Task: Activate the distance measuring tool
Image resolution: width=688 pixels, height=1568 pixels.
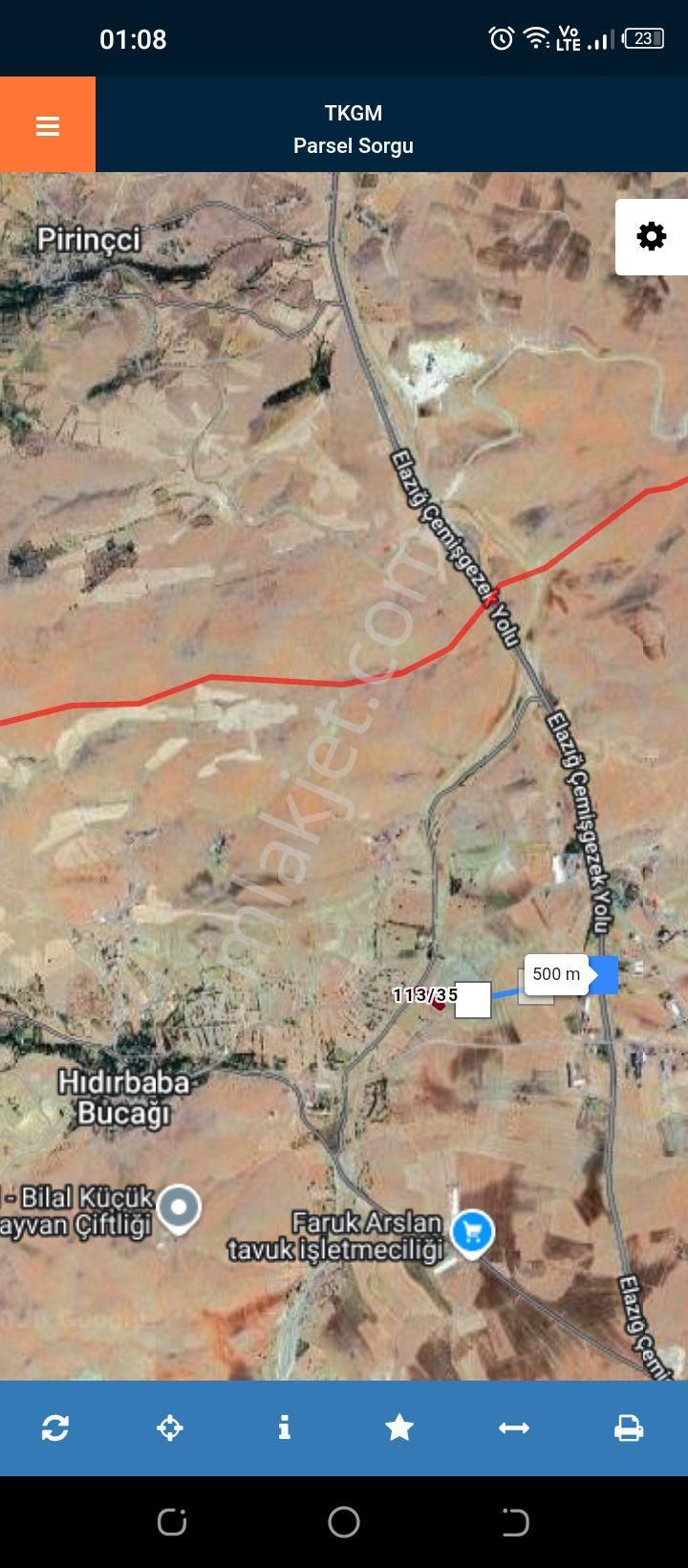Action: click(514, 1427)
